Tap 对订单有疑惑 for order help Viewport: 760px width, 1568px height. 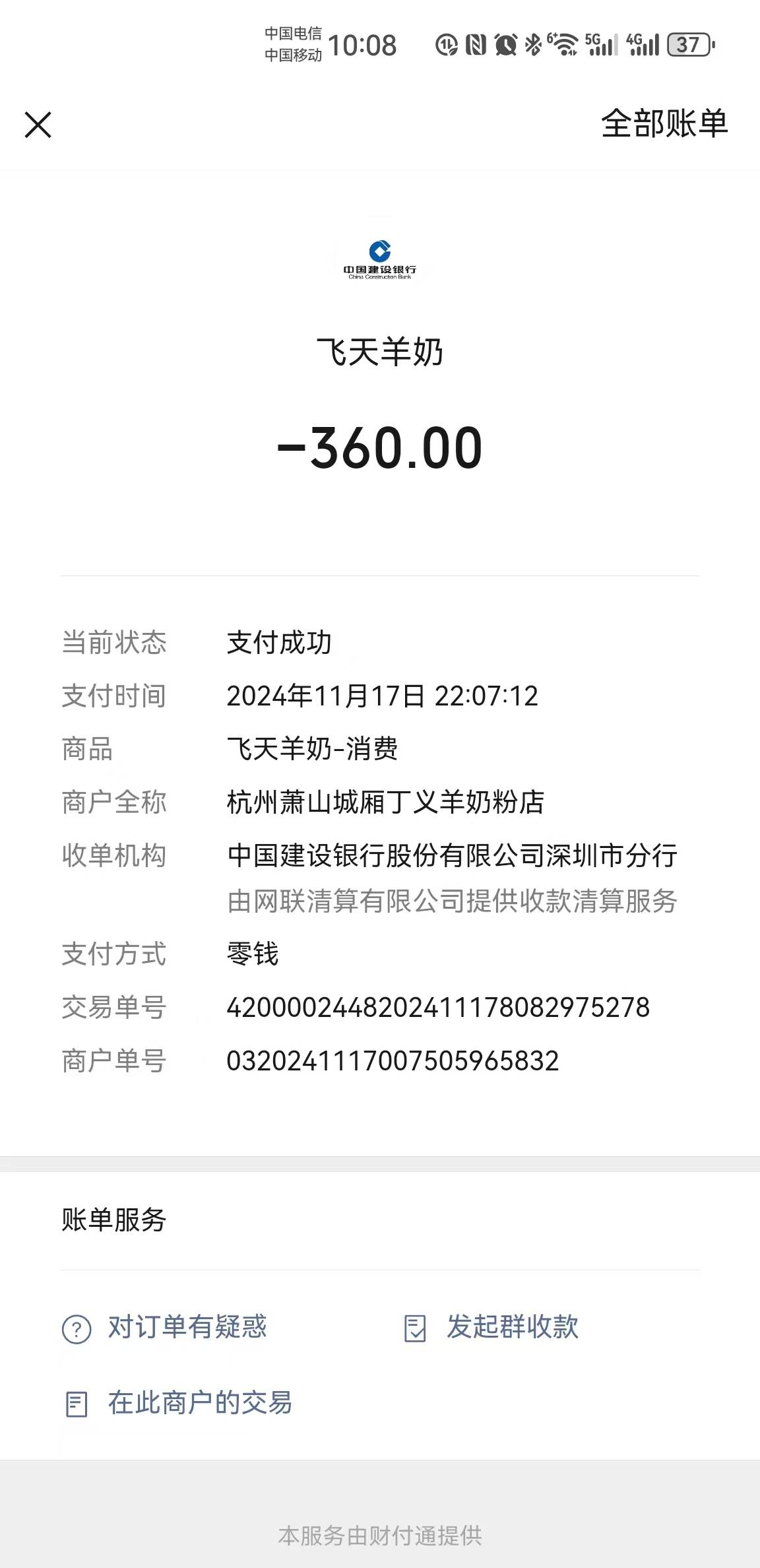(165, 1327)
